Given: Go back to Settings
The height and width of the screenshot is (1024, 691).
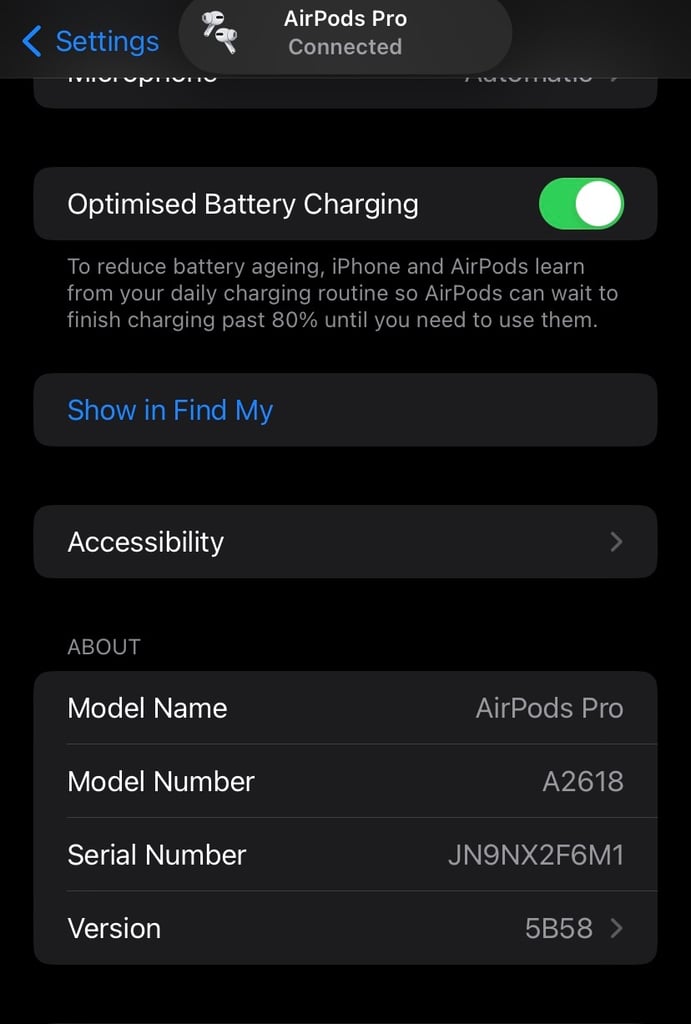Looking at the screenshot, I should (90, 41).
